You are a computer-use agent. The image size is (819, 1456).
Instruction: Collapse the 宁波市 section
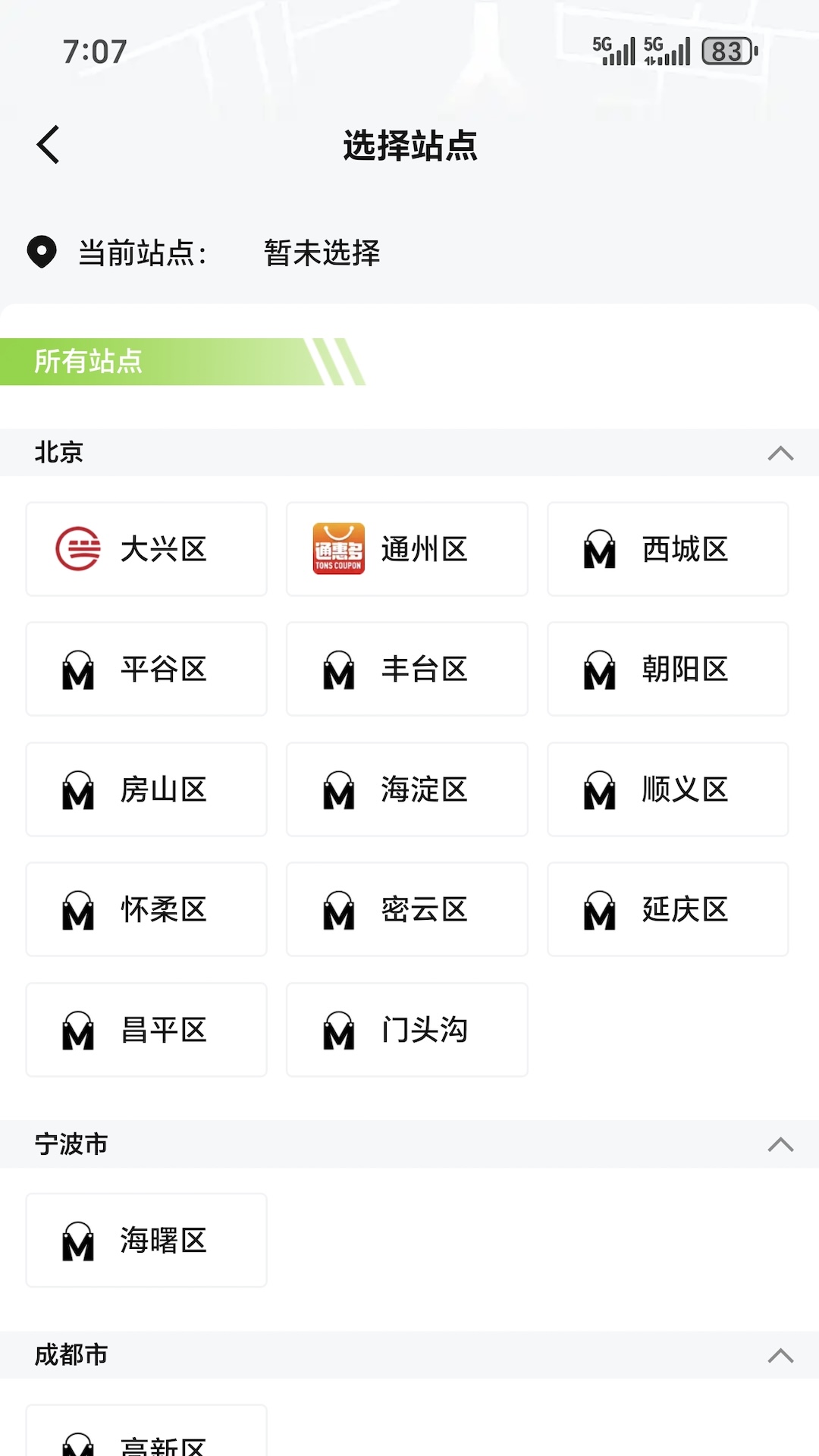[x=780, y=1144]
